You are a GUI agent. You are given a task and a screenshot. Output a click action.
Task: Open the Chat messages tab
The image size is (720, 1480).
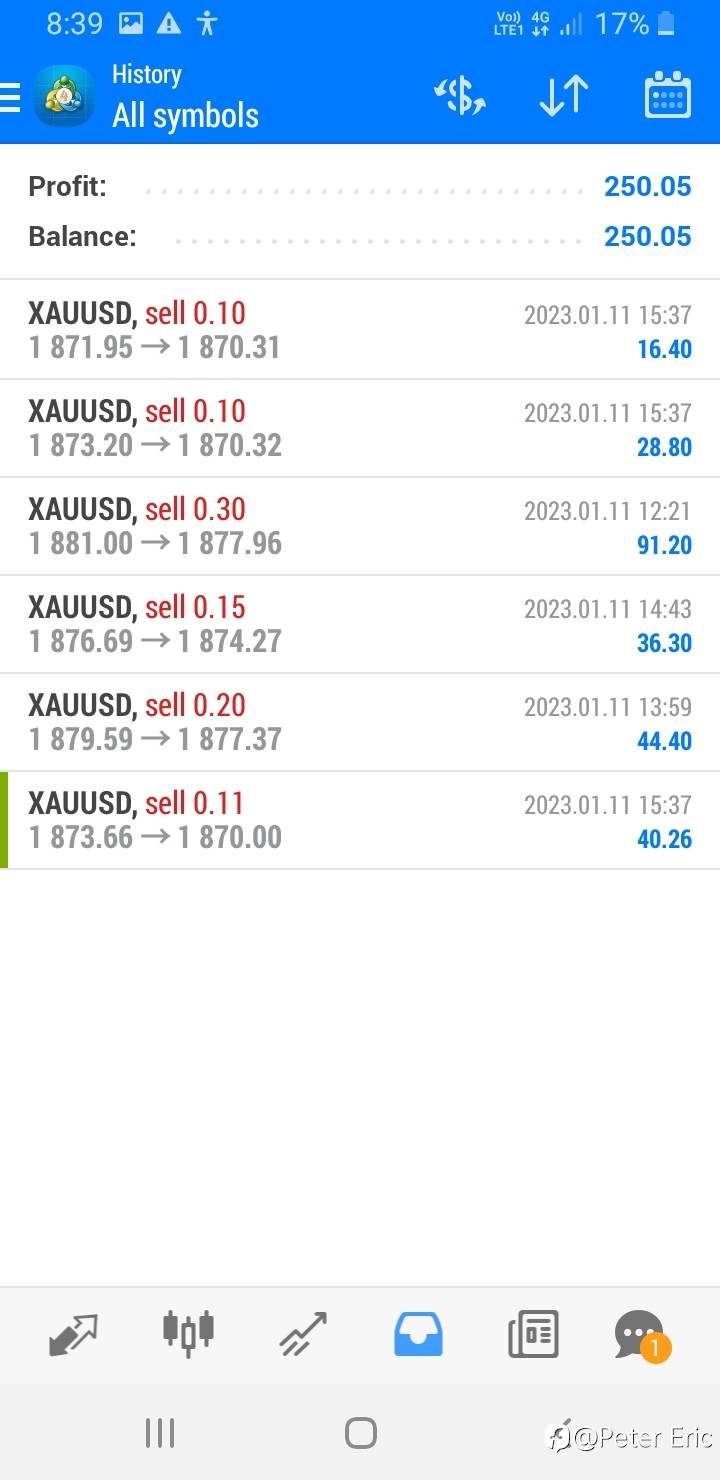point(641,1335)
